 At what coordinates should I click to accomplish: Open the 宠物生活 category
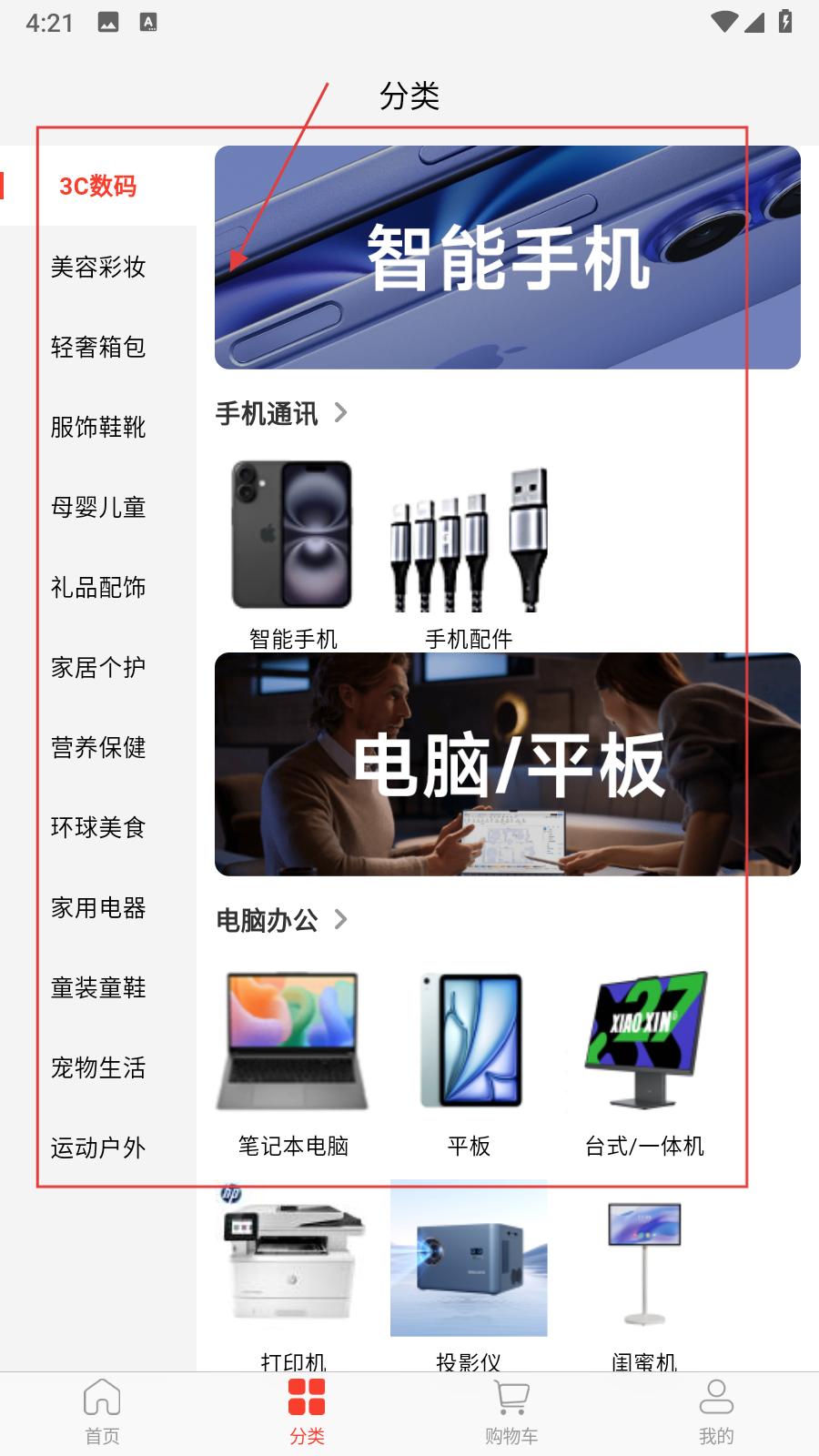pos(98,1067)
